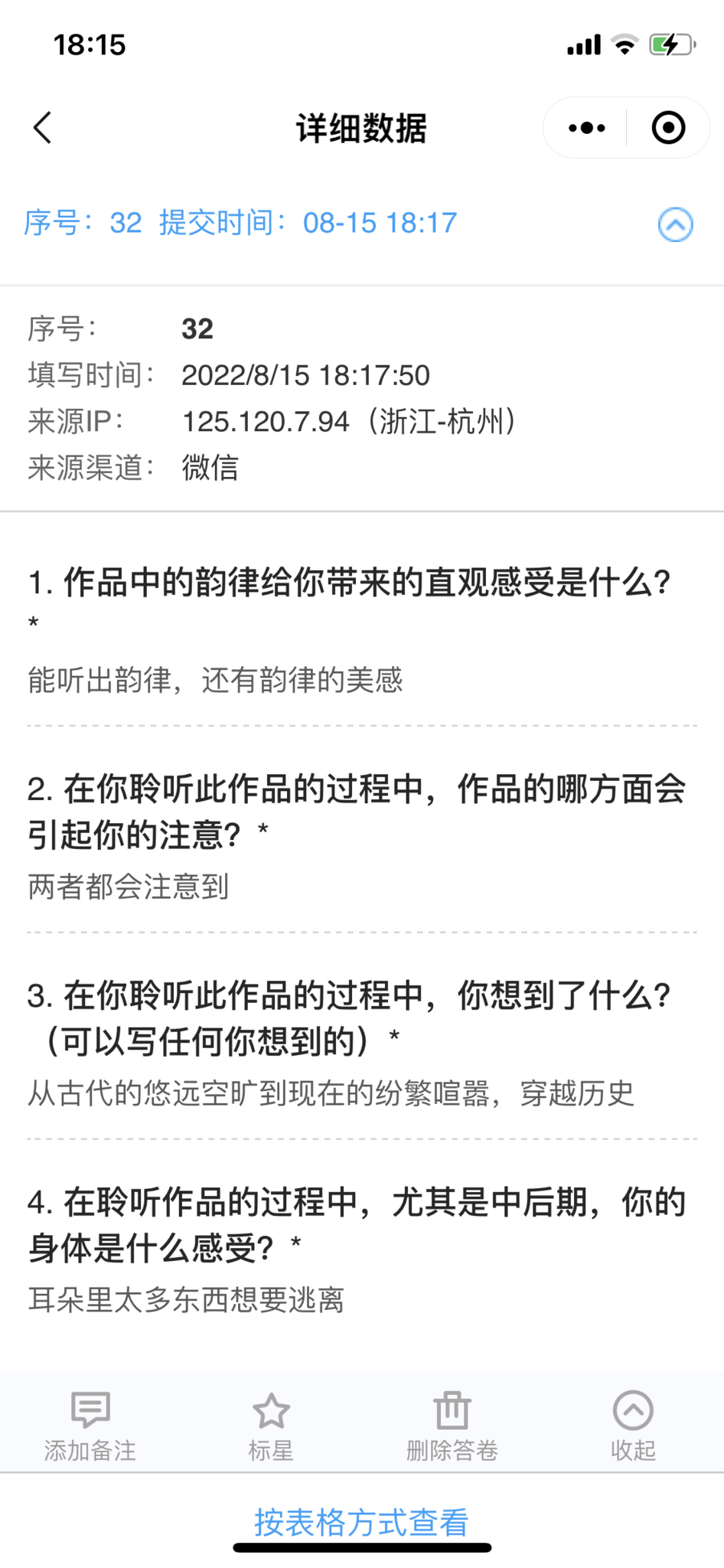Image resolution: width=724 pixels, height=1568 pixels.
Task: Close the mini program with the circle button
Action: click(x=668, y=128)
